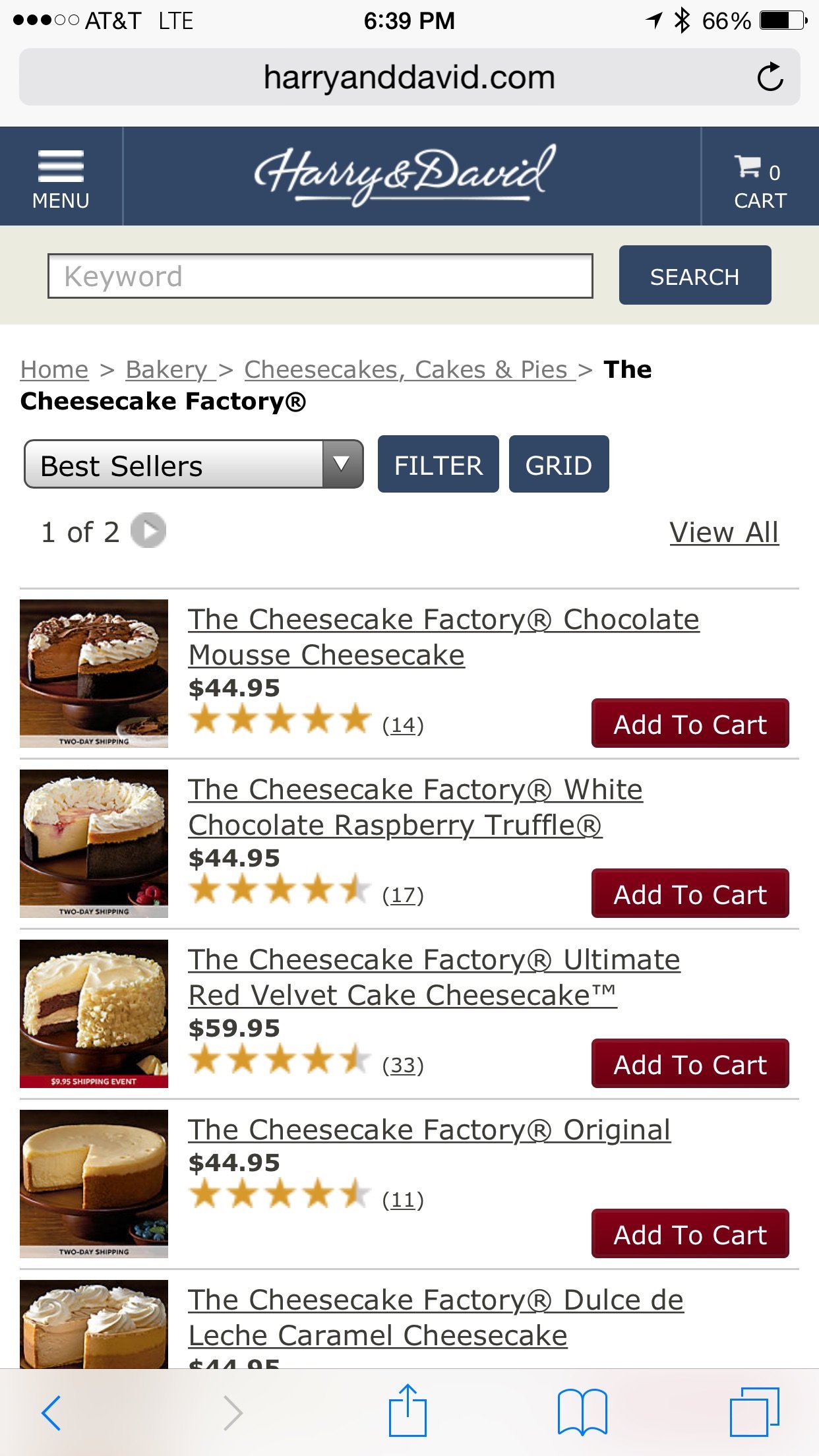Image resolution: width=819 pixels, height=1456 pixels.
Task: Add Ultimate Red Velvet Cheesecake to cart
Action: (x=690, y=1064)
